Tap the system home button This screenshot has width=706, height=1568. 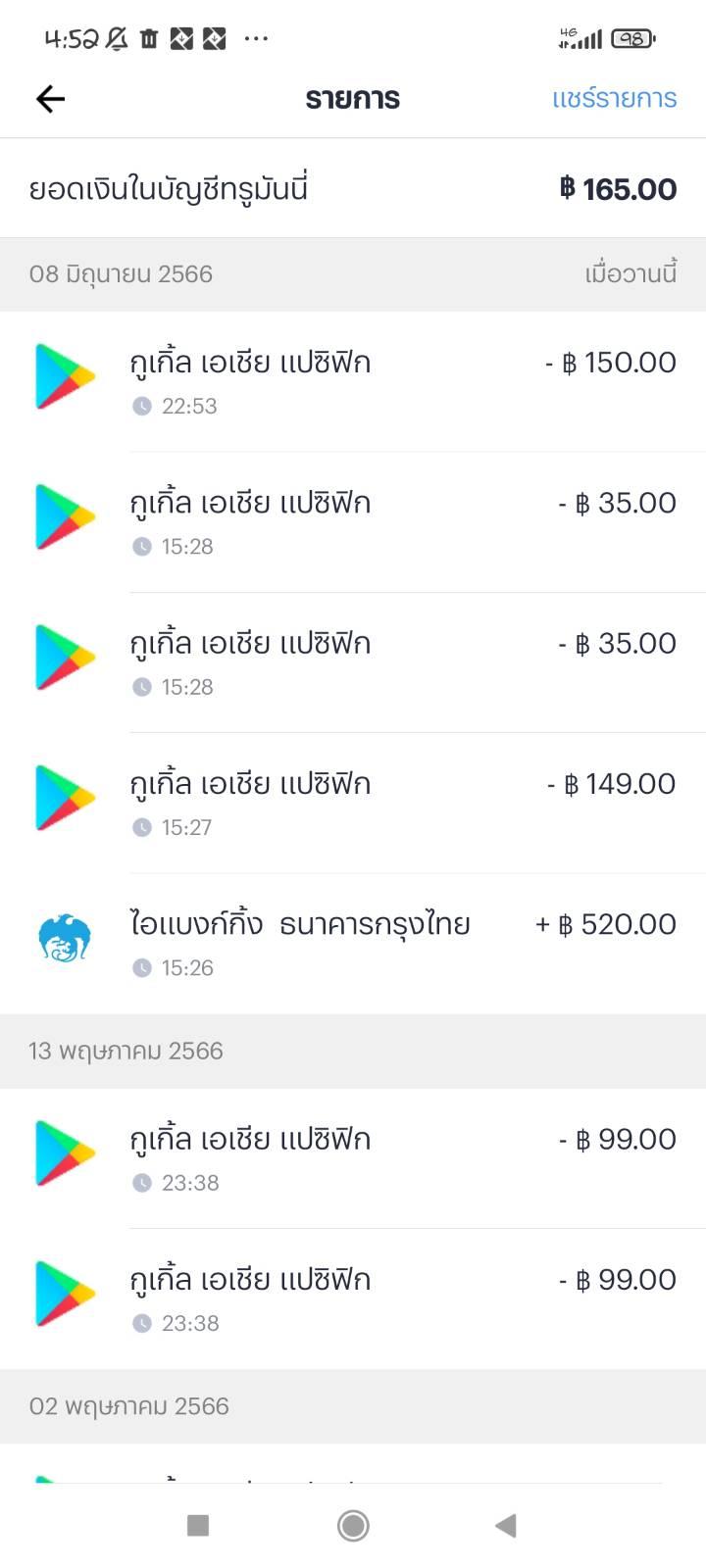[353, 1525]
